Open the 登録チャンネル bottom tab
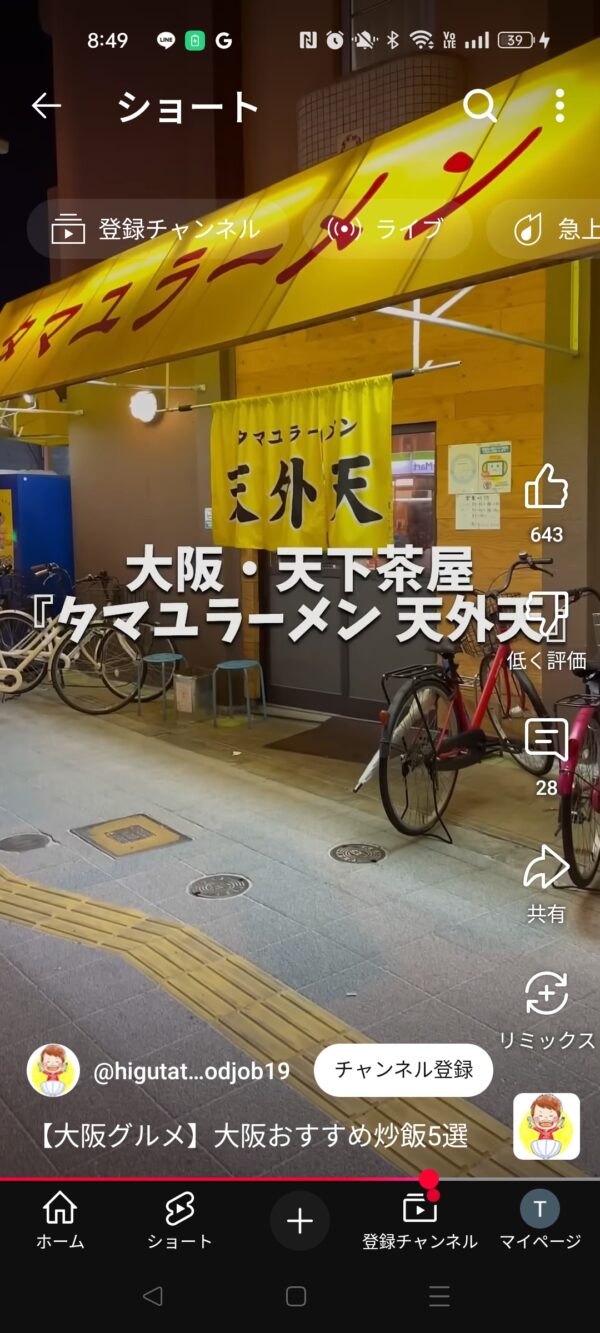600x1333 pixels. (x=420, y=1220)
